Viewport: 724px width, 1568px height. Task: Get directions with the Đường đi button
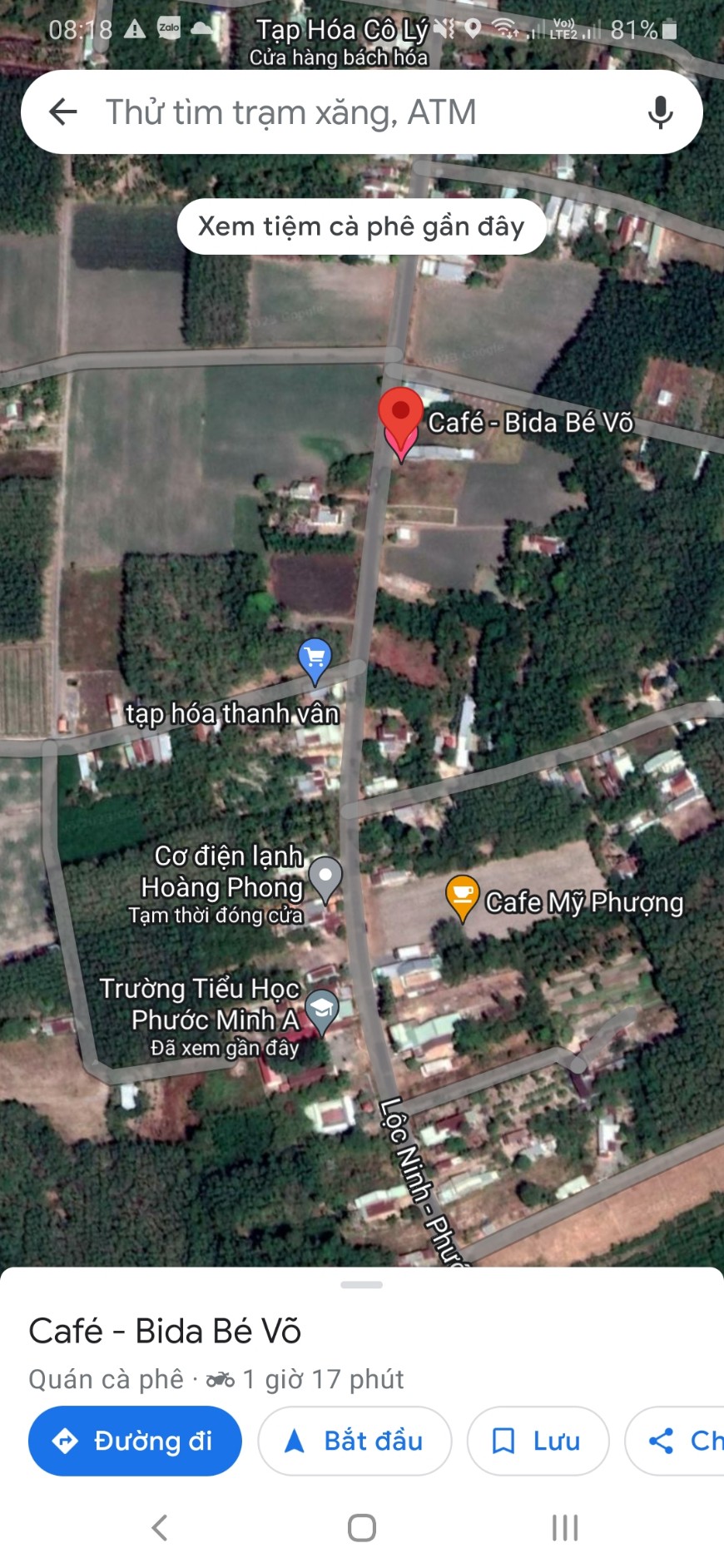[135, 1441]
